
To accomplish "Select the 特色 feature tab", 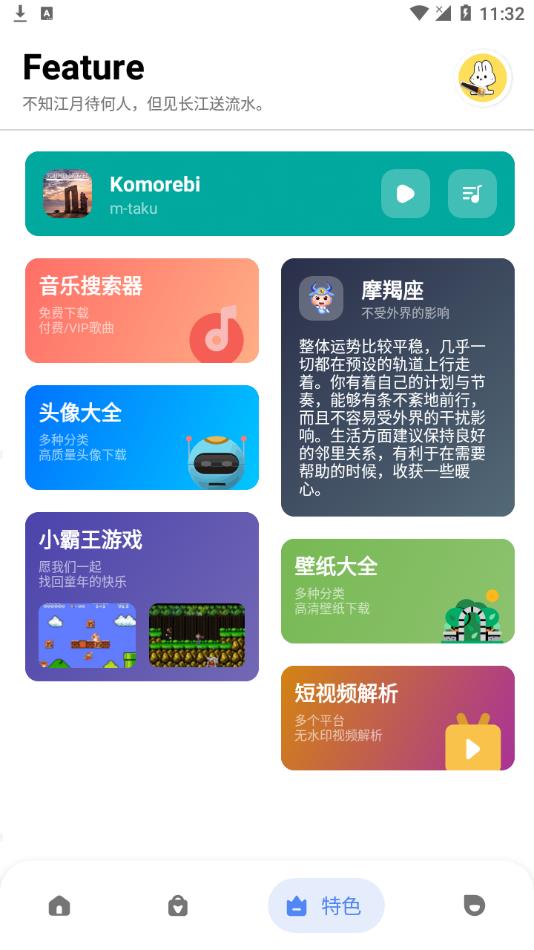I will pyautogui.click(x=326, y=906).
